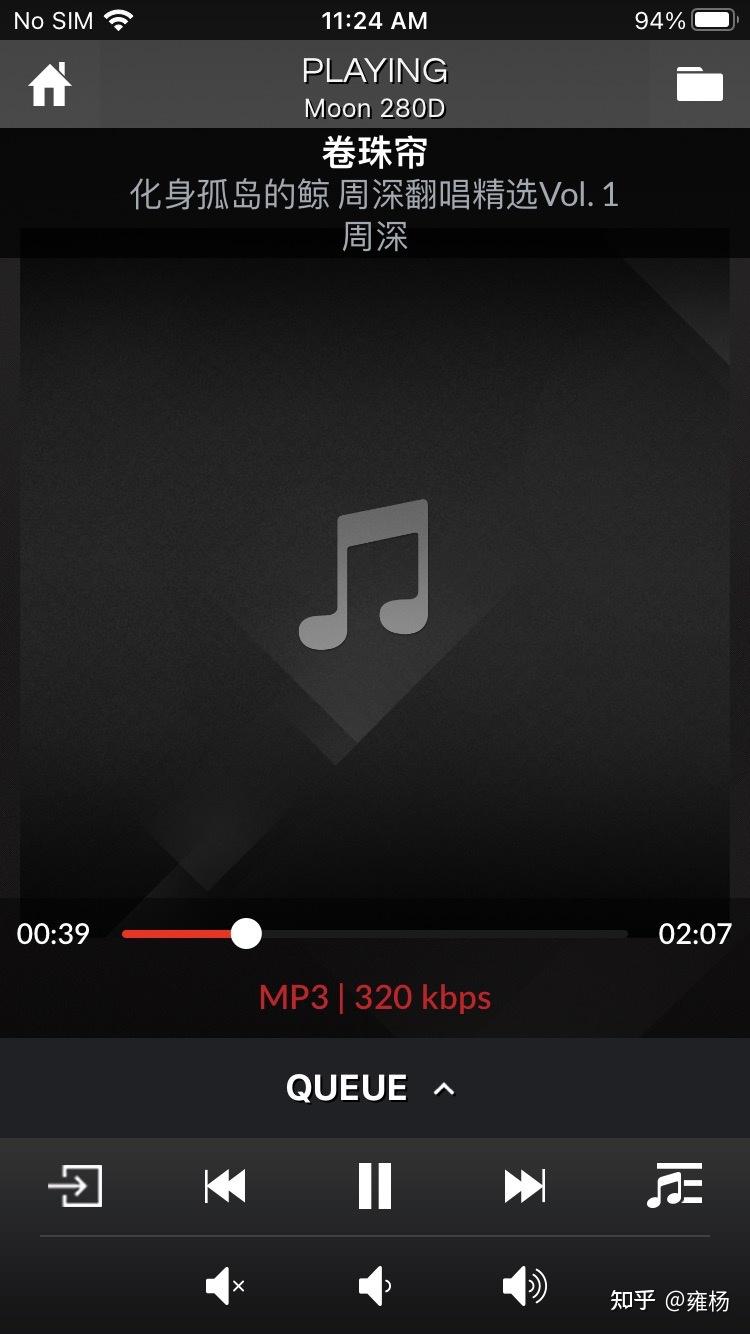Open the folder browser icon
The height and width of the screenshot is (1334, 750).
tap(699, 85)
